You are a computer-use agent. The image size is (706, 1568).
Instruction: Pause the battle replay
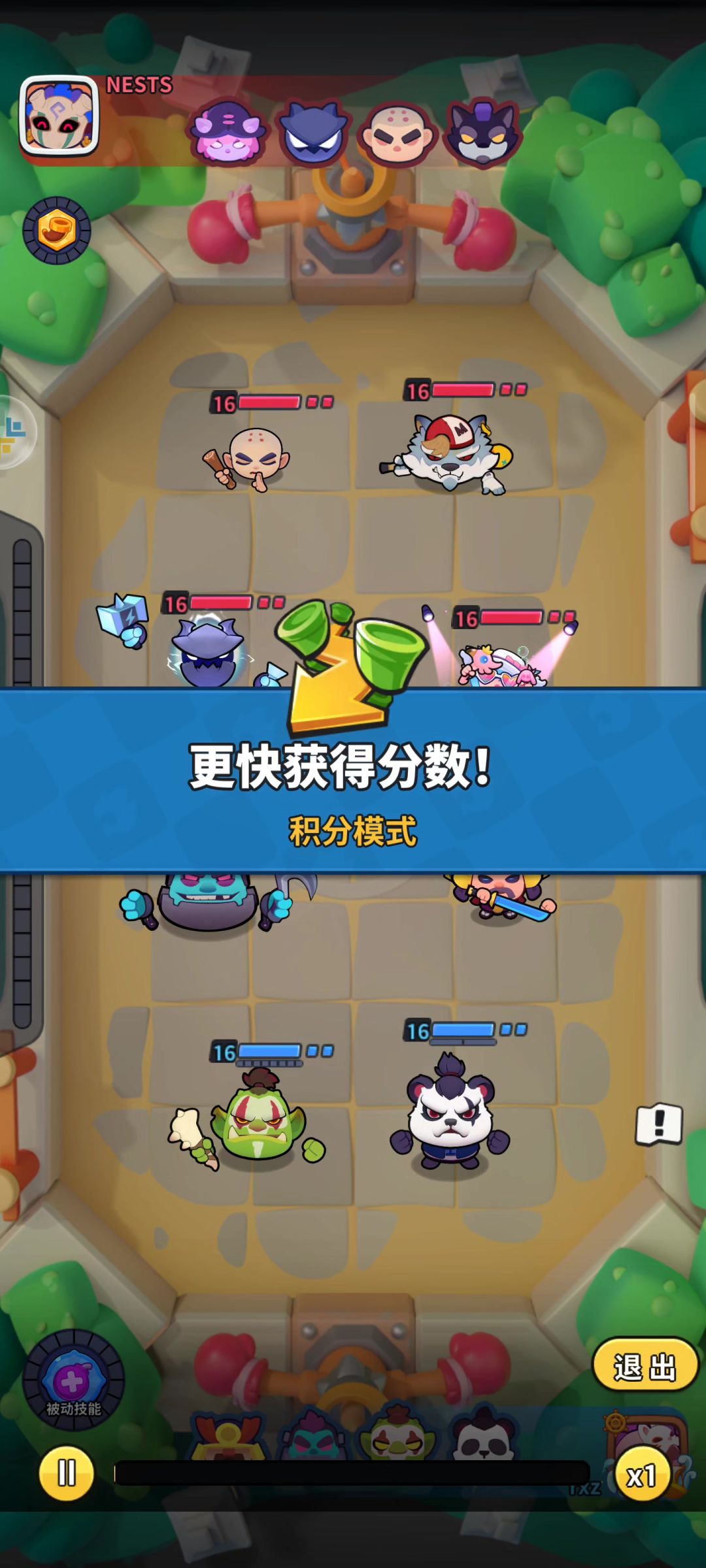pyautogui.click(x=66, y=1473)
